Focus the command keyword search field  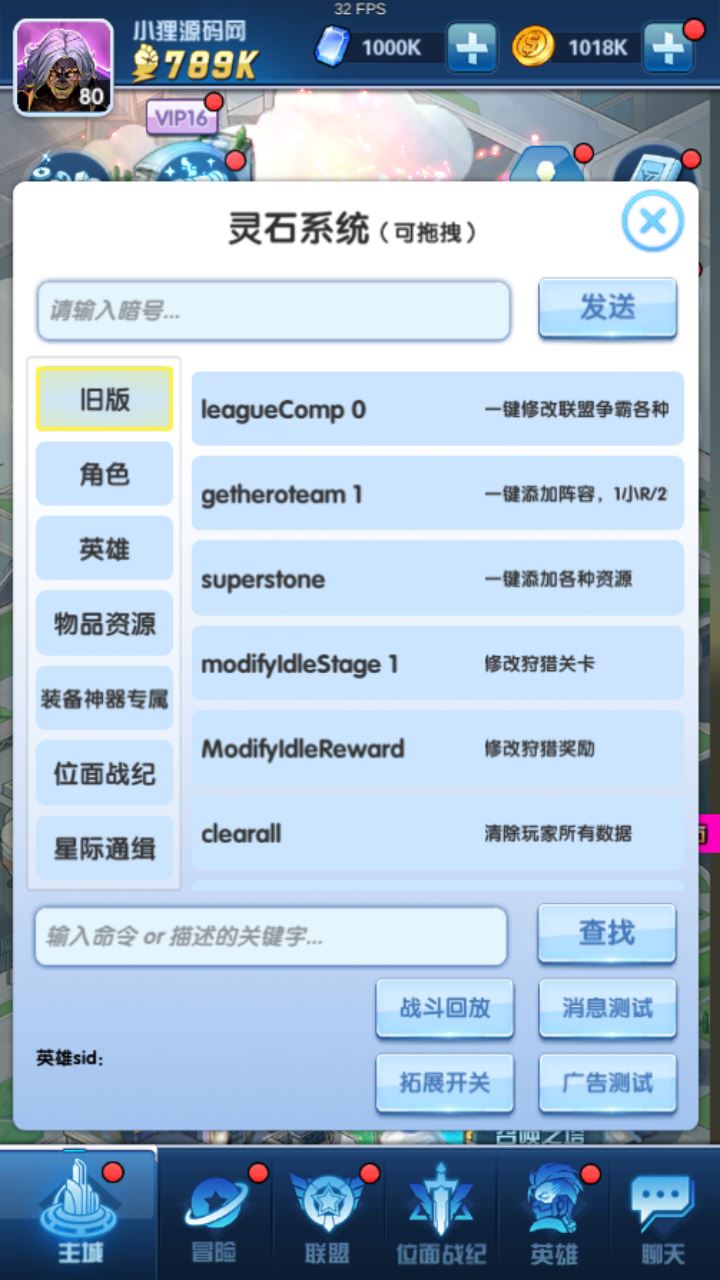tap(270, 937)
